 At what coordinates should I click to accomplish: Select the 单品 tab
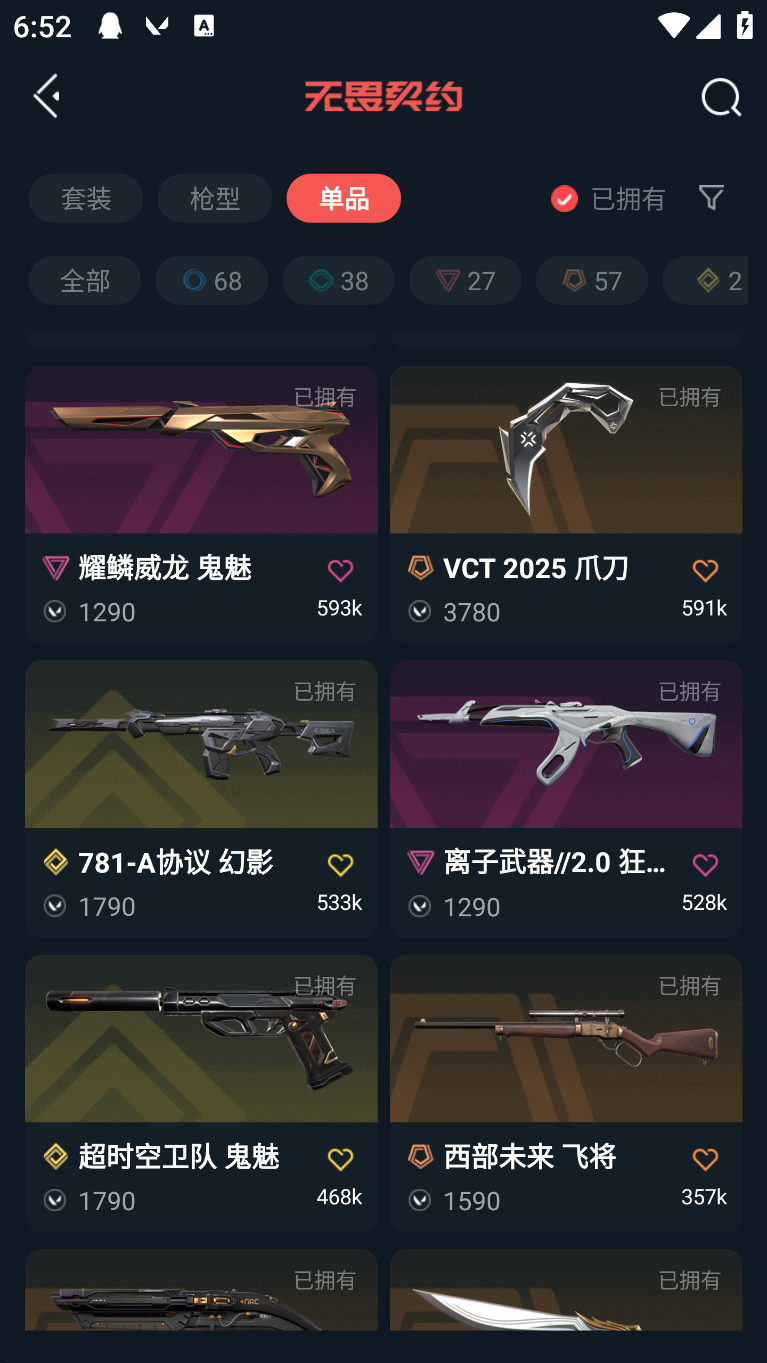click(343, 198)
